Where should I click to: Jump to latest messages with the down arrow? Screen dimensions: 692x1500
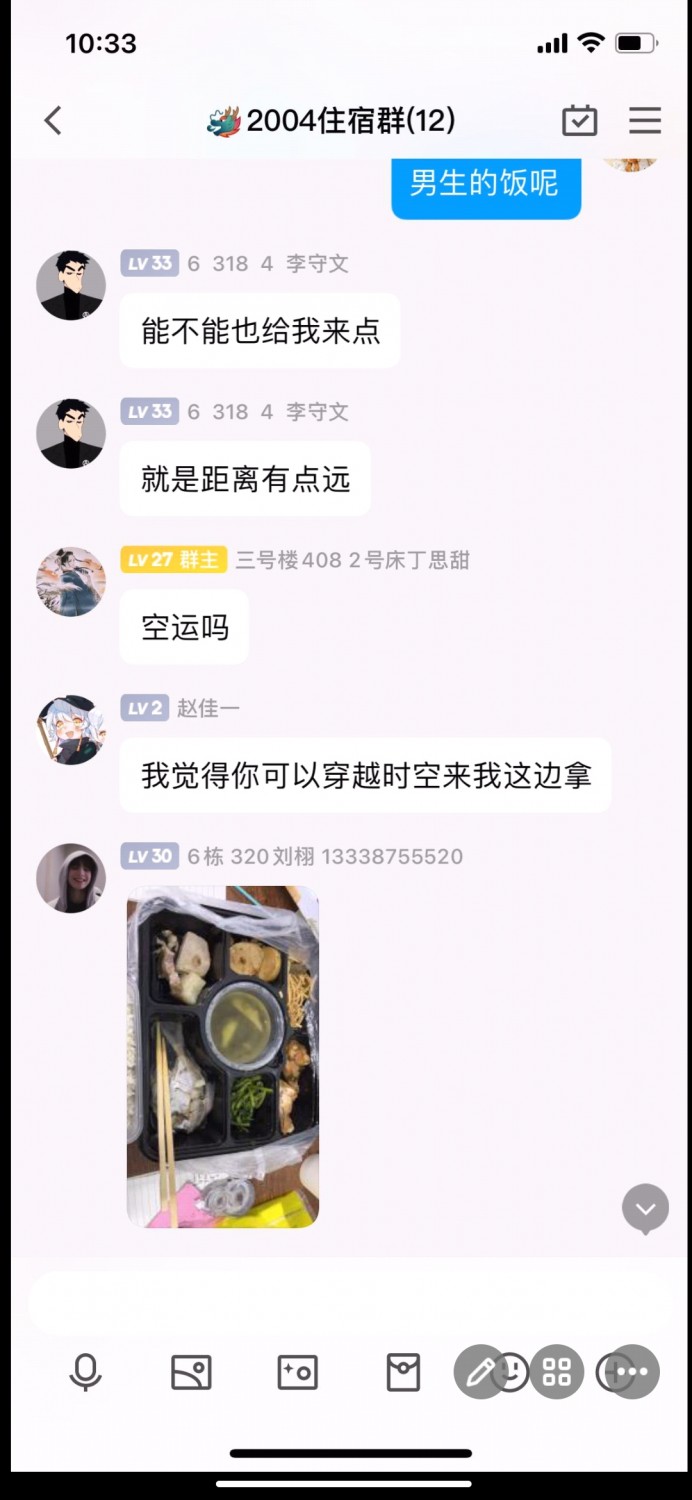pyautogui.click(x=645, y=1209)
